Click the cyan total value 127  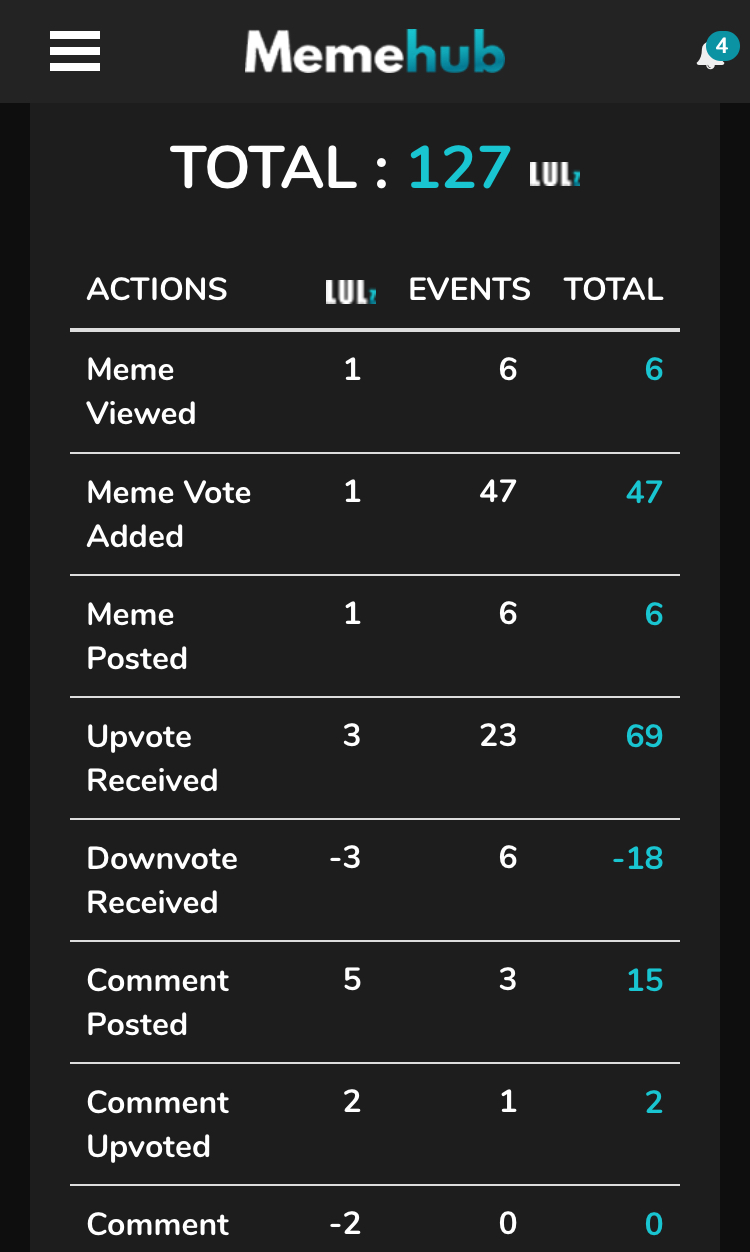(x=459, y=168)
